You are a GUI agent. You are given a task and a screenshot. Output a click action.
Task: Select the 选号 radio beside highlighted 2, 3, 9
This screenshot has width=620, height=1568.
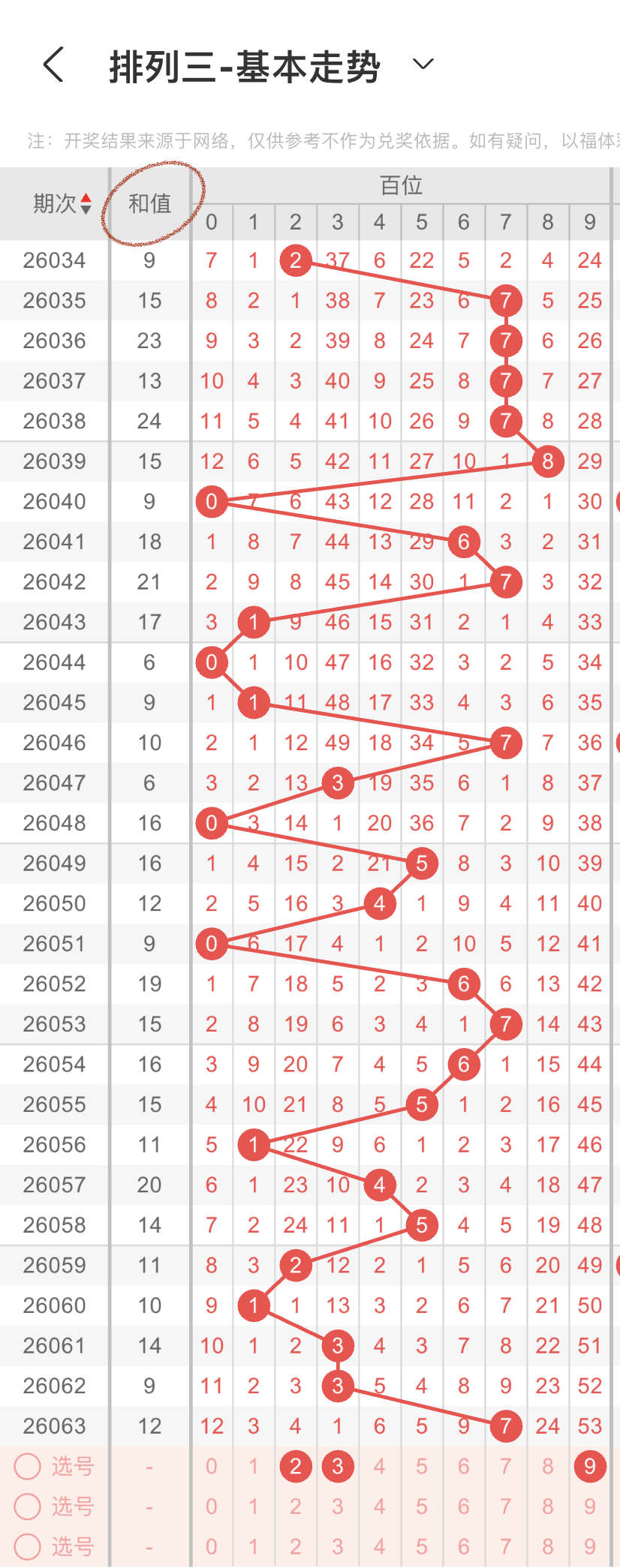coord(28,1465)
